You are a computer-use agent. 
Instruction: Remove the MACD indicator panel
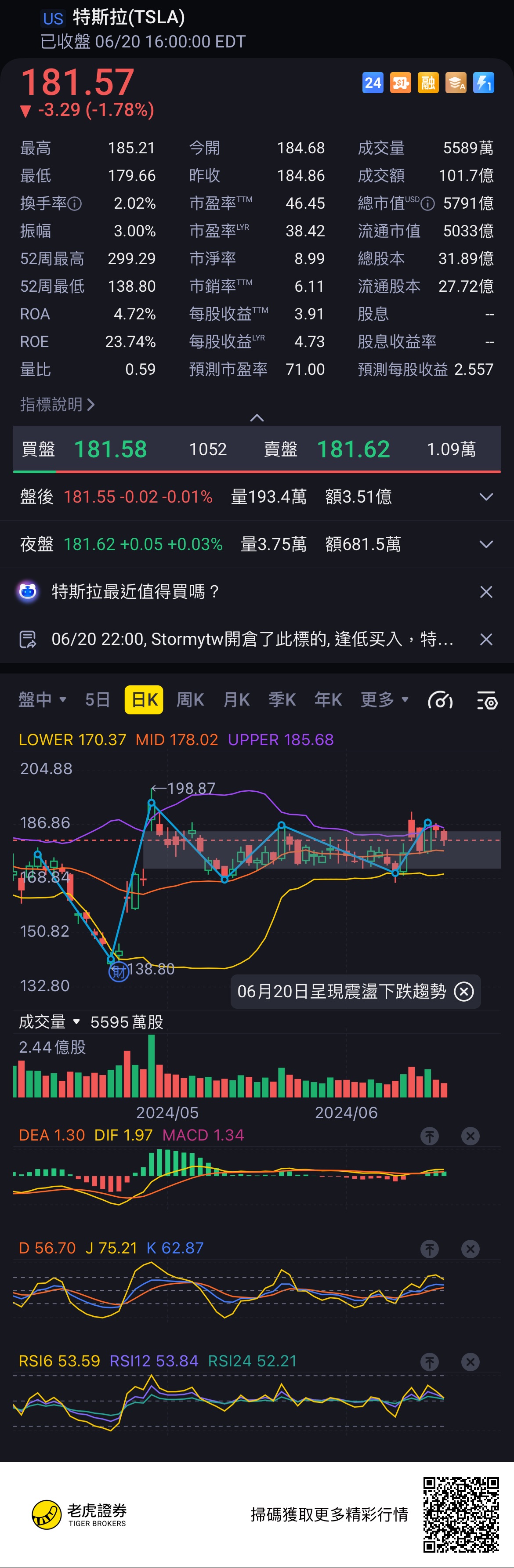(x=470, y=1136)
